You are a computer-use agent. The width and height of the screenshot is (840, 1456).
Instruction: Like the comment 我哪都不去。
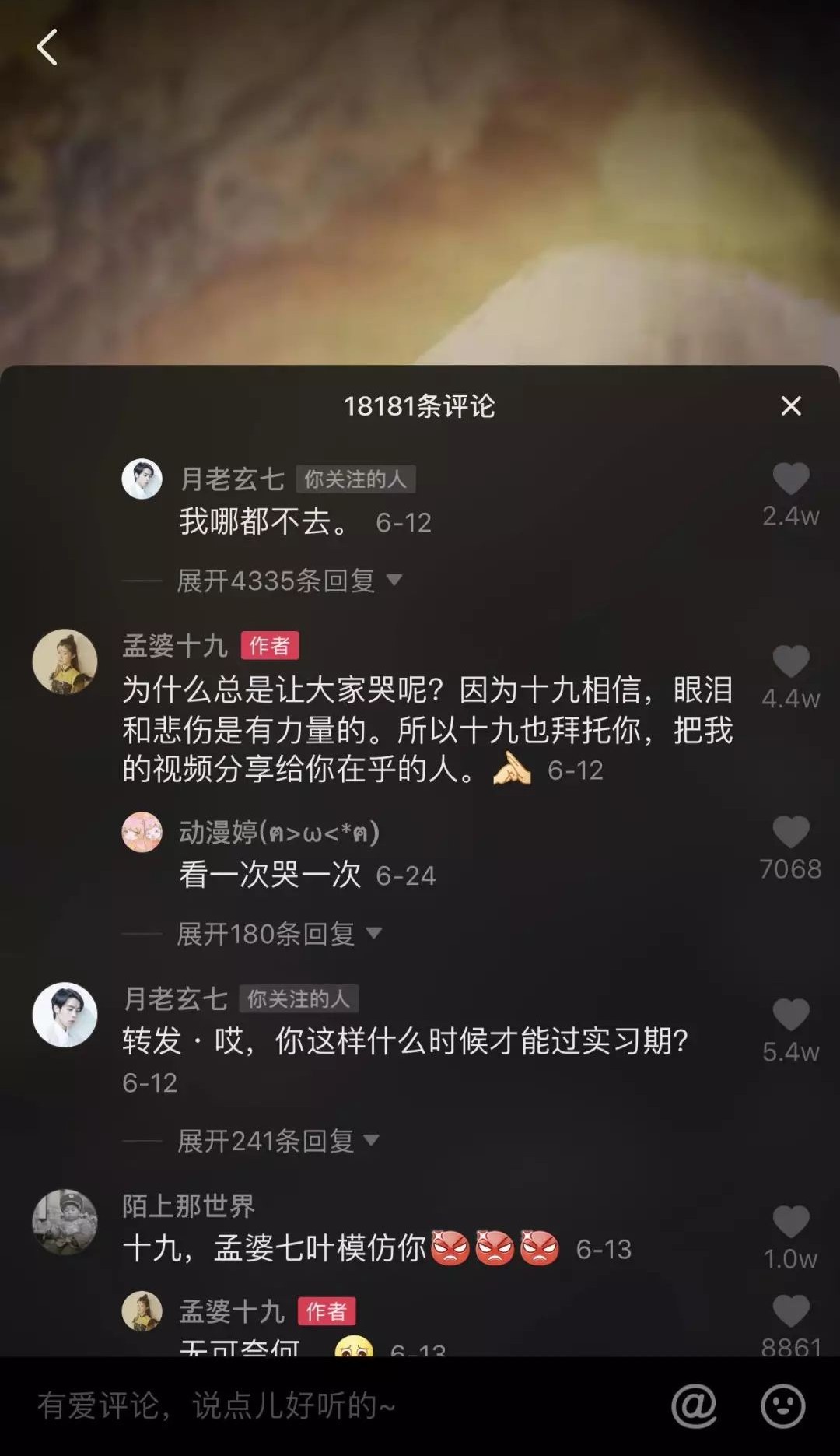(790, 479)
